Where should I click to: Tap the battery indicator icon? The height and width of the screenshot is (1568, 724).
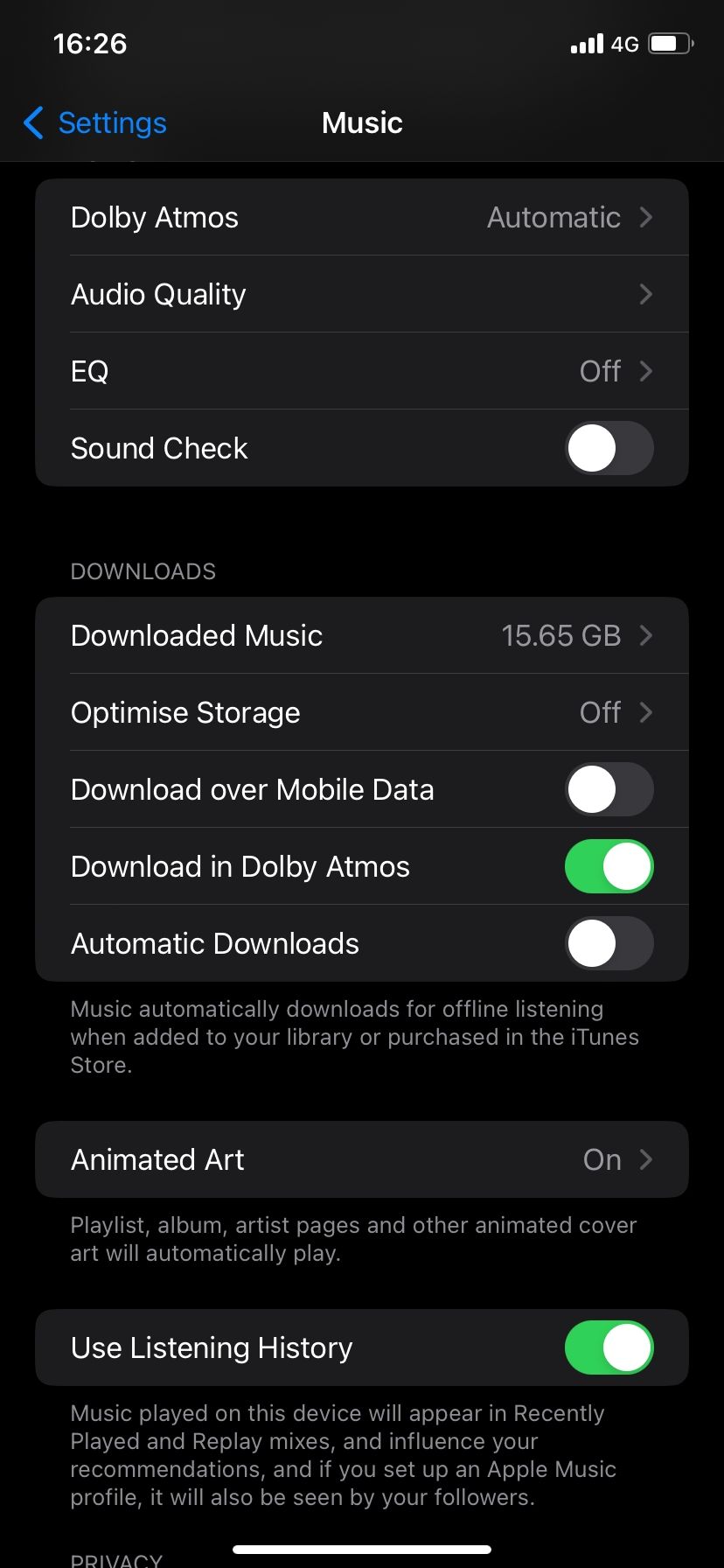pyautogui.click(x=668, y=43)
